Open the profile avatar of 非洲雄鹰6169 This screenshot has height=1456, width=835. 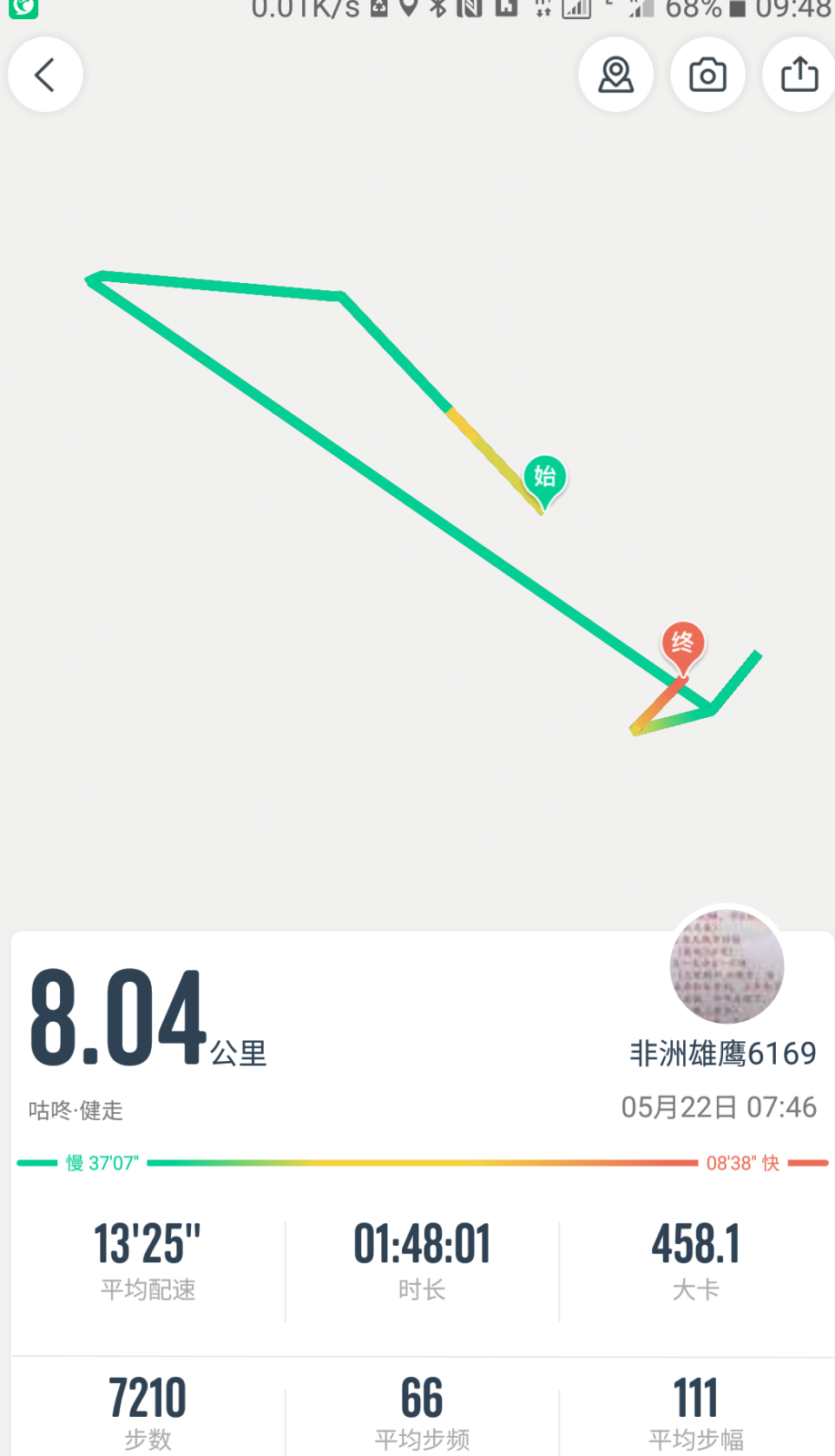pos(726,965)
